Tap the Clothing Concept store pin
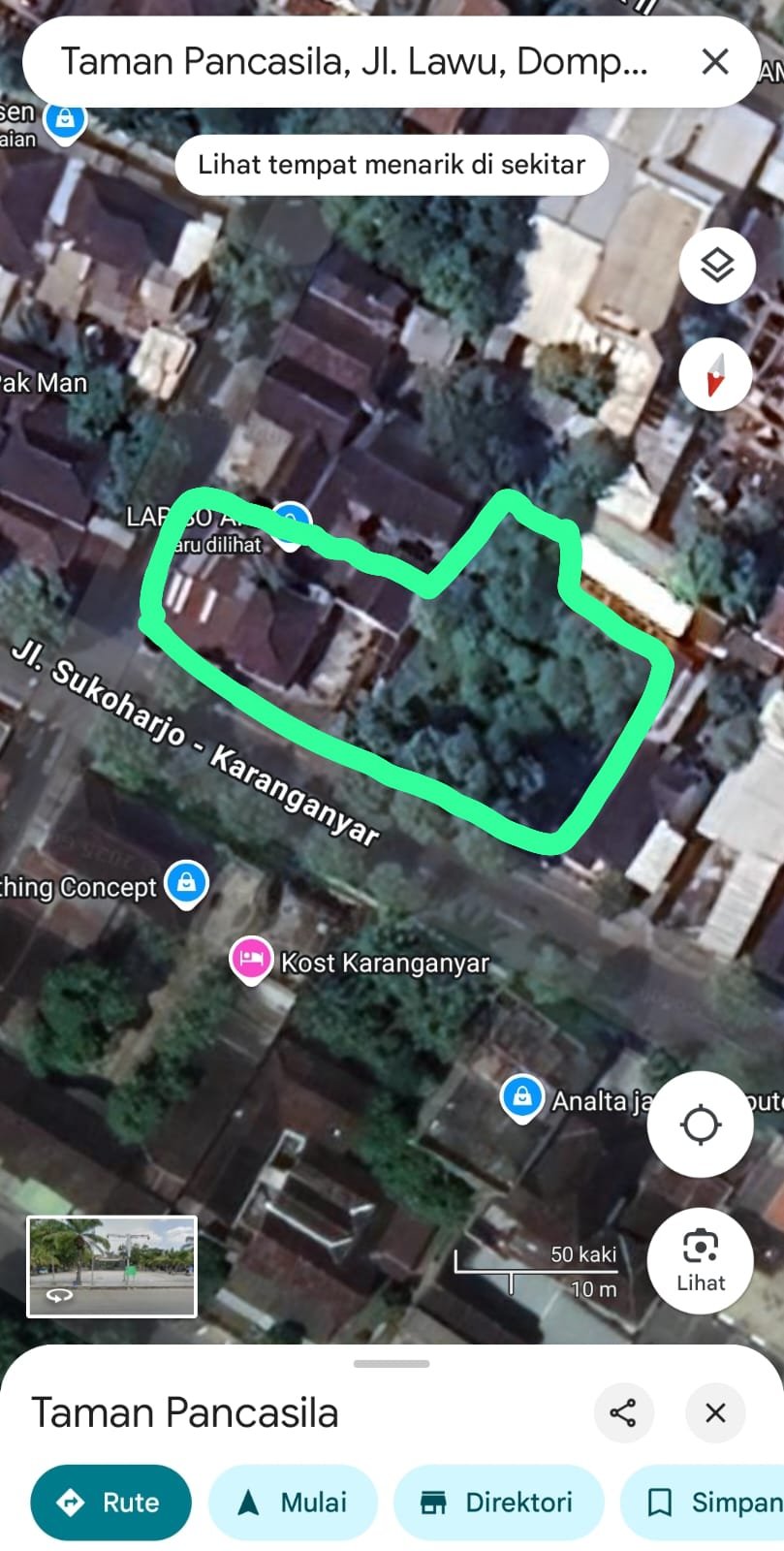 click(186, 883)
